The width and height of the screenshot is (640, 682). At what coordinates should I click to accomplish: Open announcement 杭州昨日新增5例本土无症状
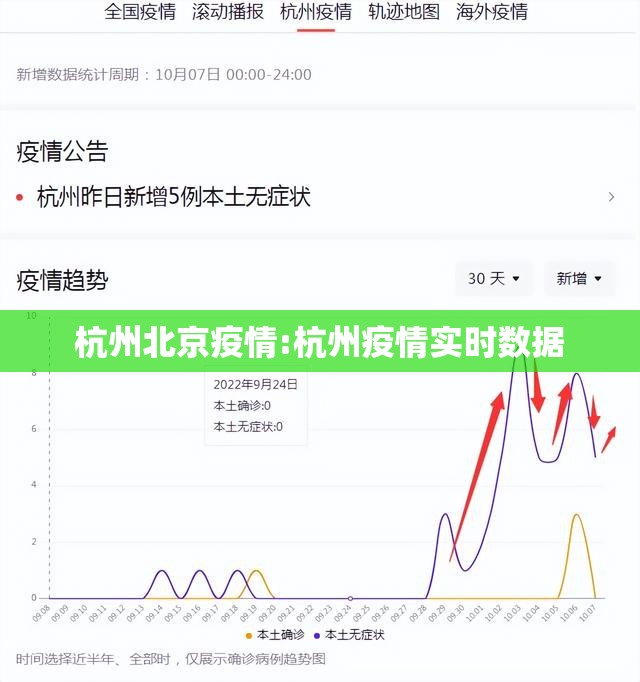[174, 197]
